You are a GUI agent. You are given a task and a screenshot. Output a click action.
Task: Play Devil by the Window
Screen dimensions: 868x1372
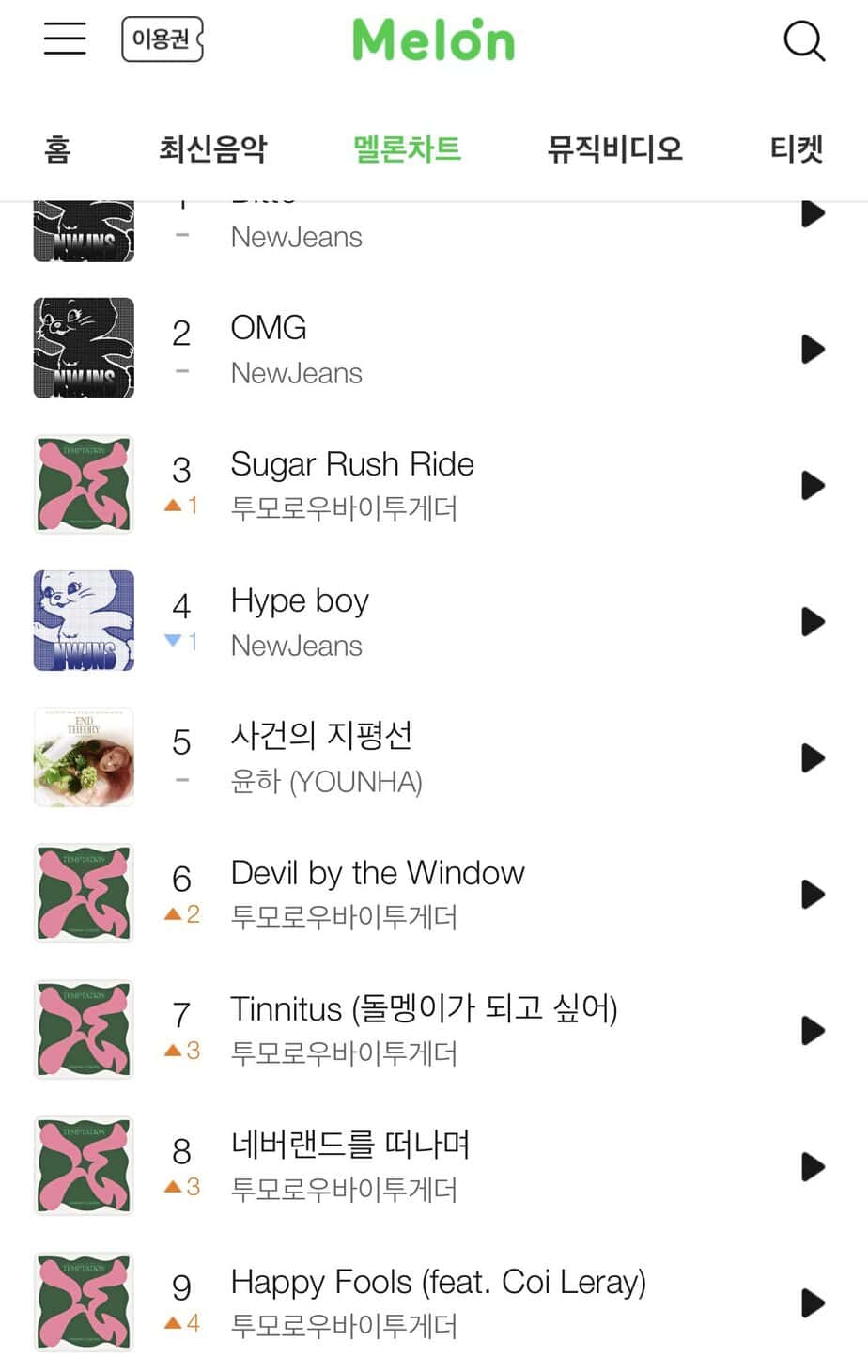813,895
